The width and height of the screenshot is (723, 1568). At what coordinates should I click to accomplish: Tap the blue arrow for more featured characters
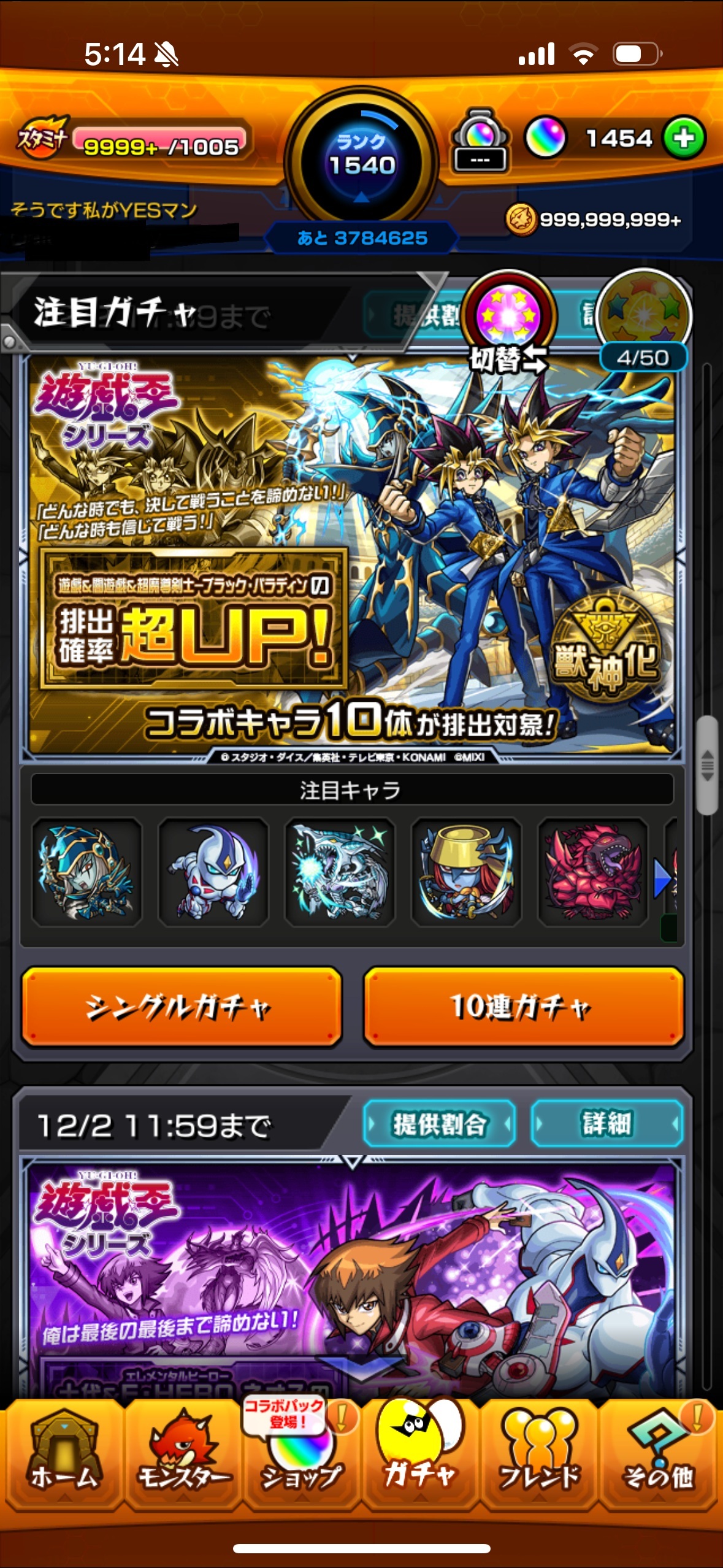pyautogui.click(x=662, y=878)
